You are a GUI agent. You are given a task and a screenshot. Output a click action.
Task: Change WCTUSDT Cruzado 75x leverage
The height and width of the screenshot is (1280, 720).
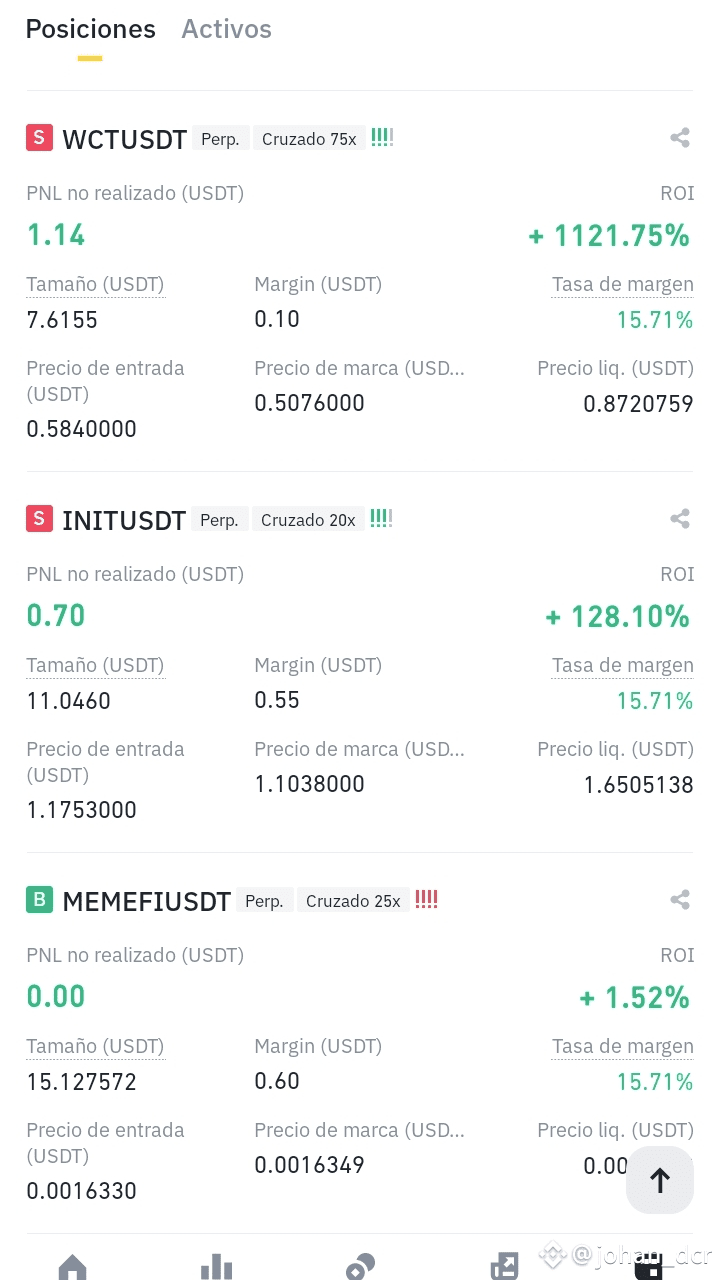coord(309,139)
